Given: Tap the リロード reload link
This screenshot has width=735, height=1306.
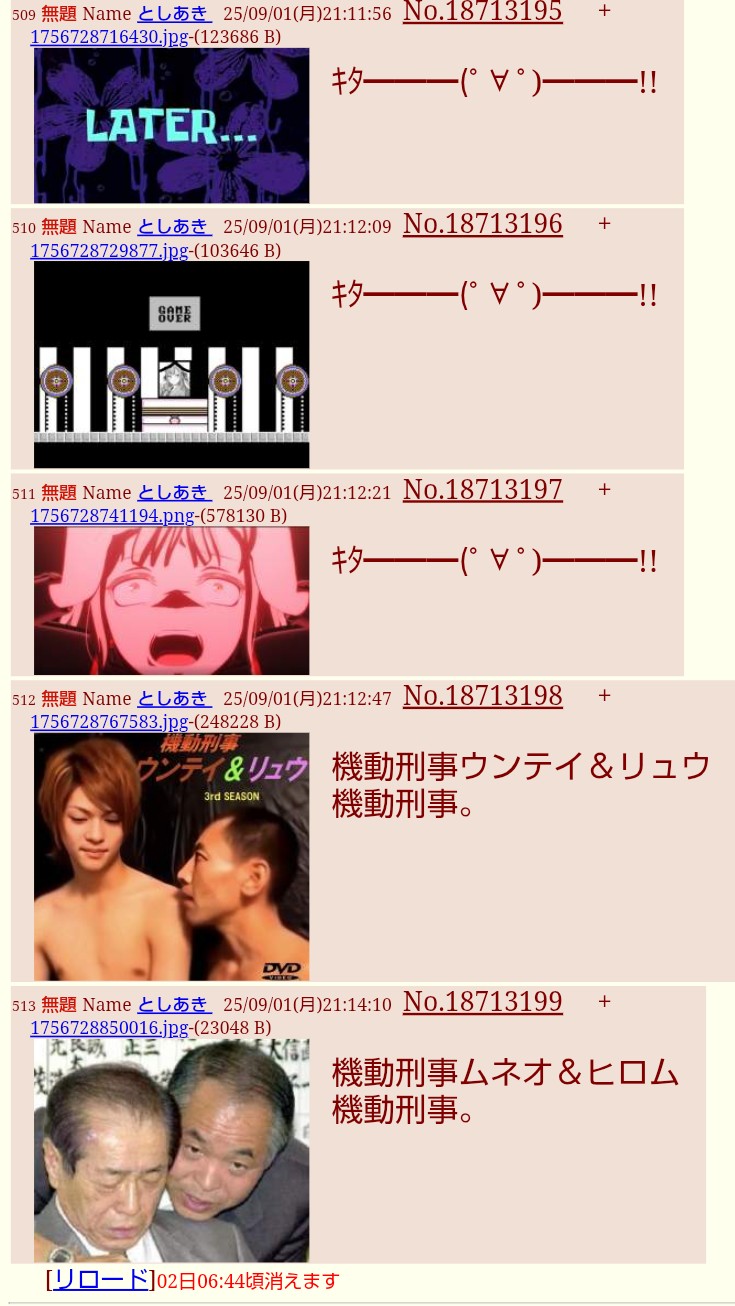Looking at the screenshot, I should (x=100, y=1279).
